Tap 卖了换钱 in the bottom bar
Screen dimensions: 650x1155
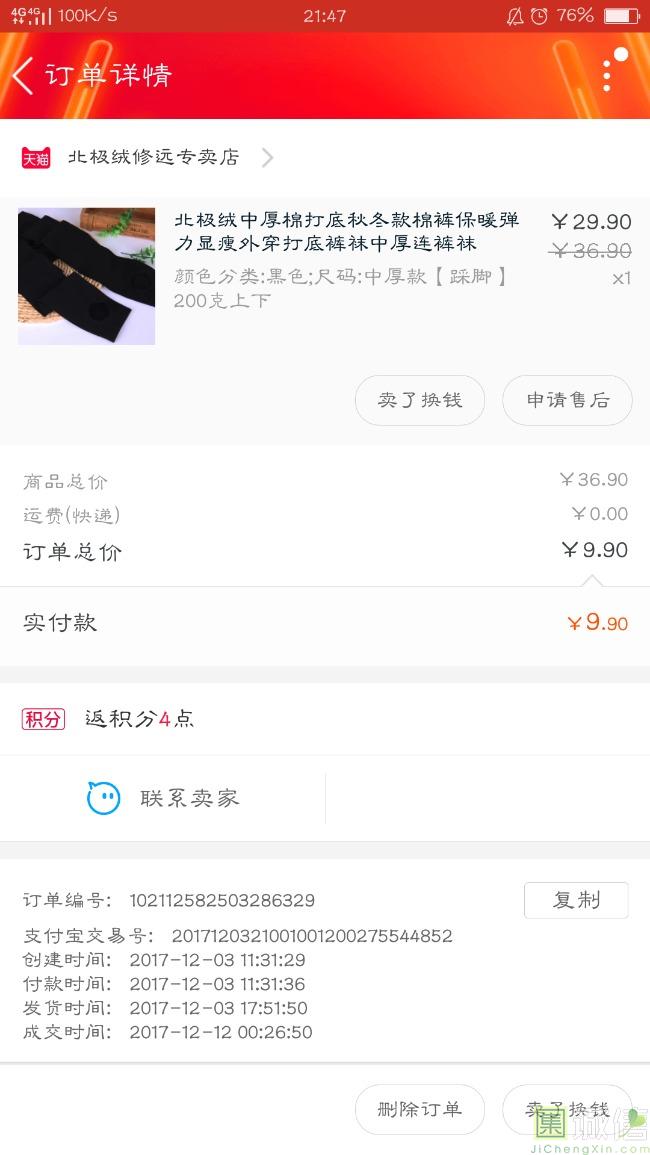567,1109
